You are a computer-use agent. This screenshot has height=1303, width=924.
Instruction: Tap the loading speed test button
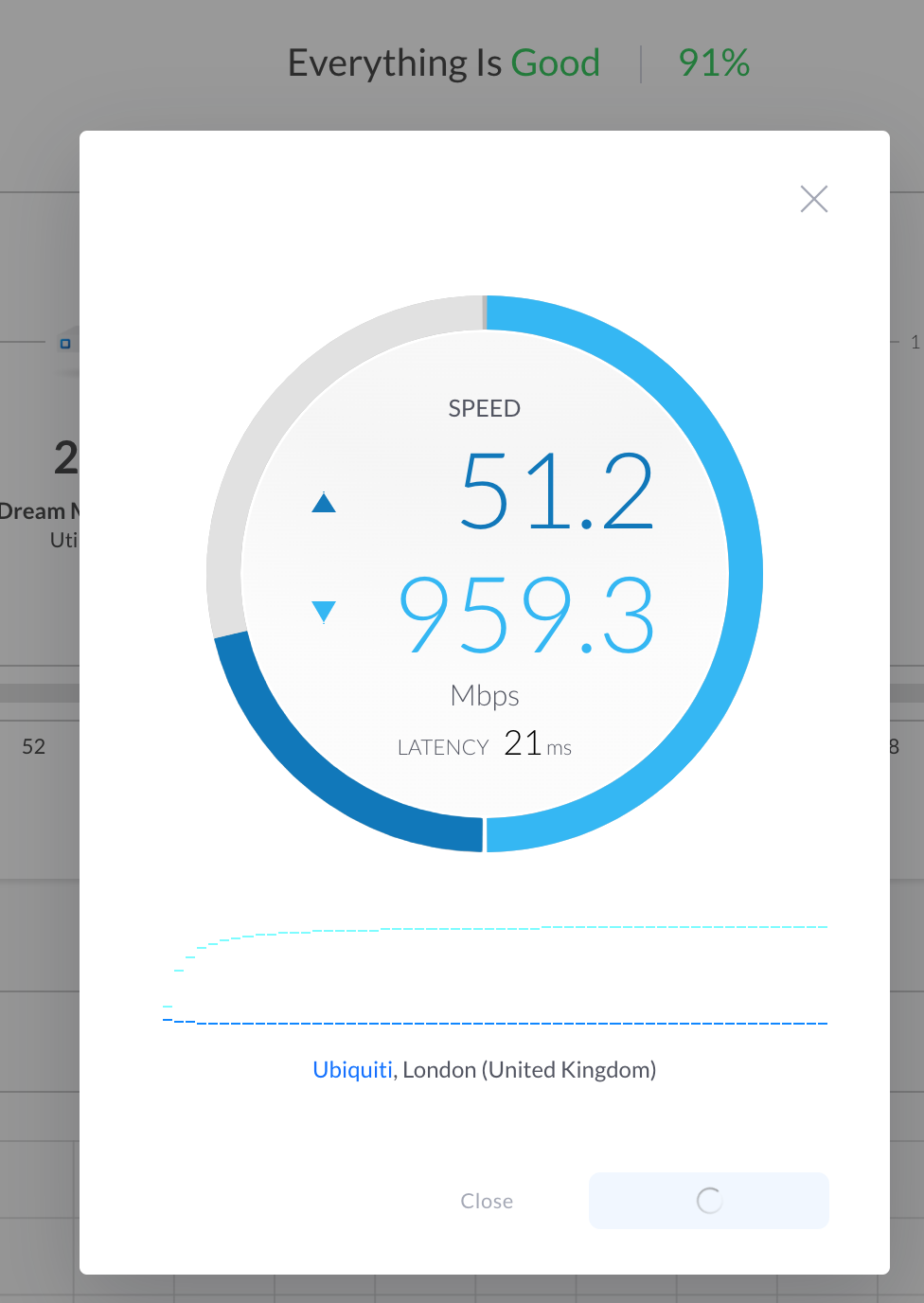708,1201
